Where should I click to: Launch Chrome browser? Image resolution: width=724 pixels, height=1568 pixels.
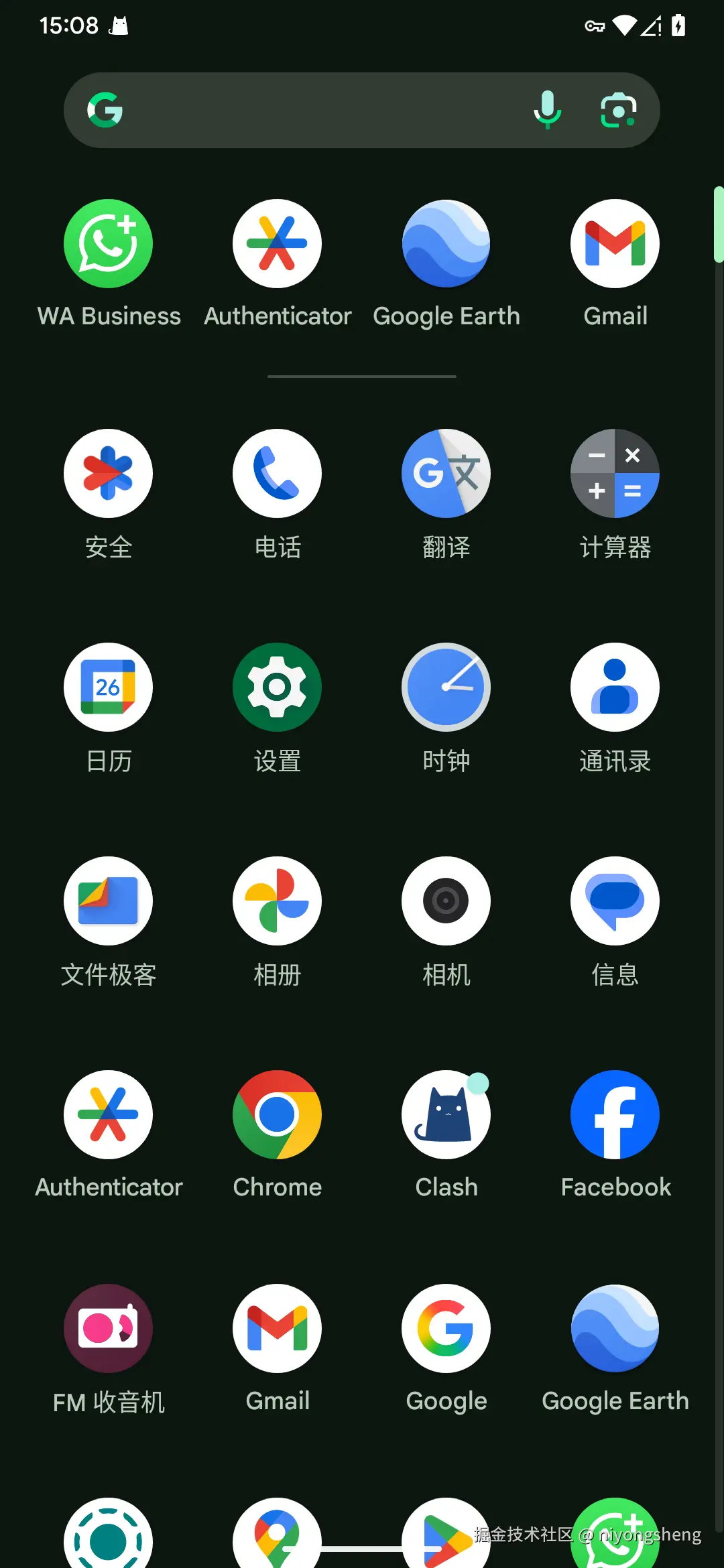[x=277, y=1114]
